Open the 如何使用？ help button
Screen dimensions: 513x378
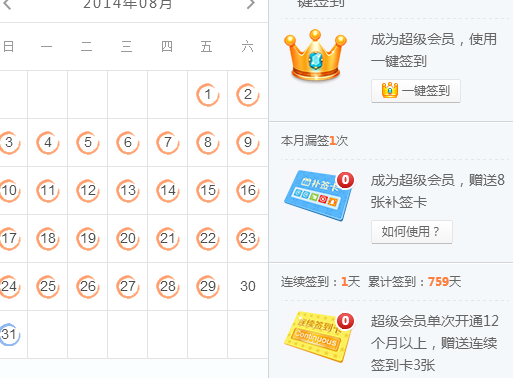tap(412, 232)
